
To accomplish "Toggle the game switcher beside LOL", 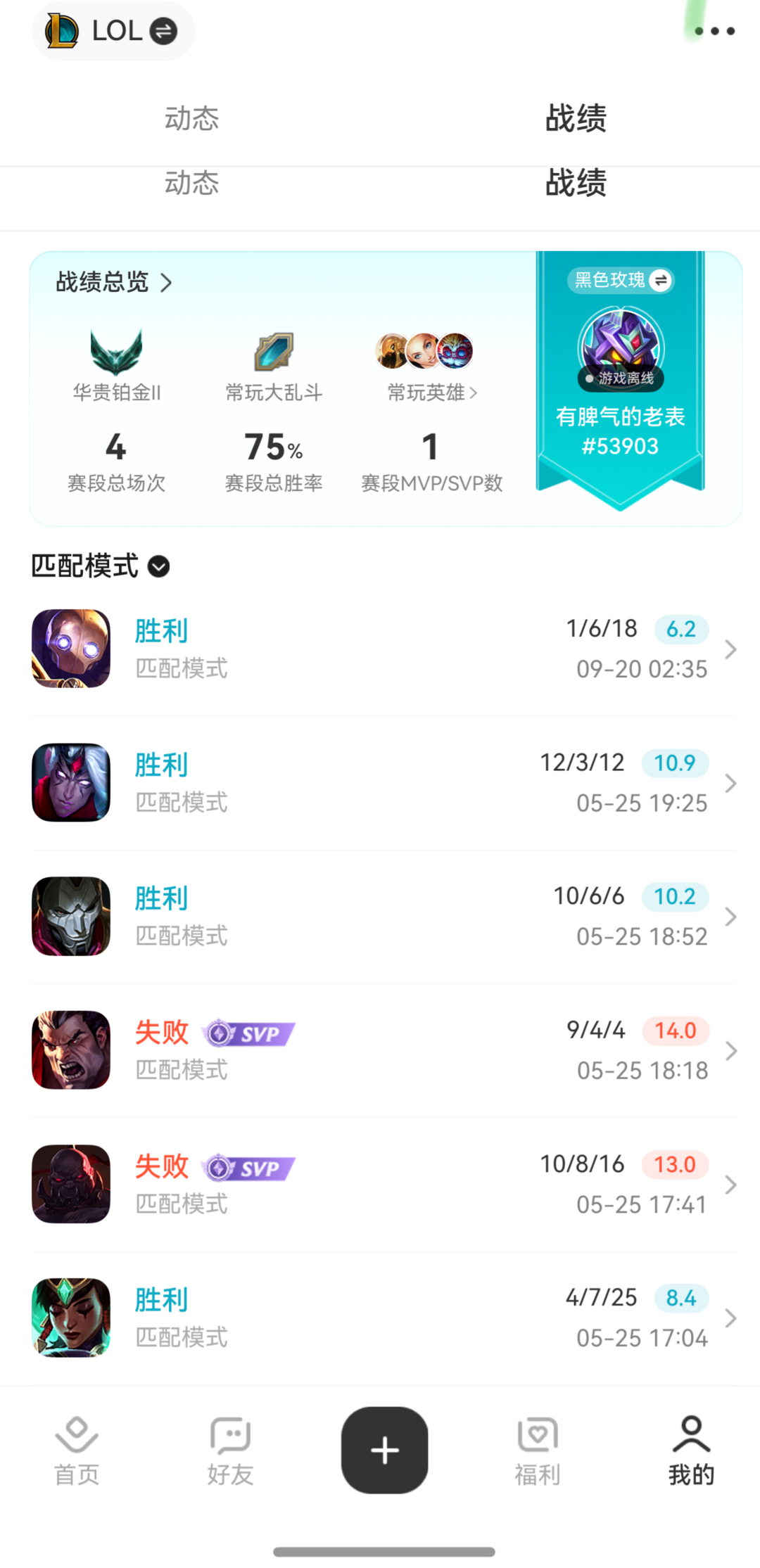I will pos(163,31).
